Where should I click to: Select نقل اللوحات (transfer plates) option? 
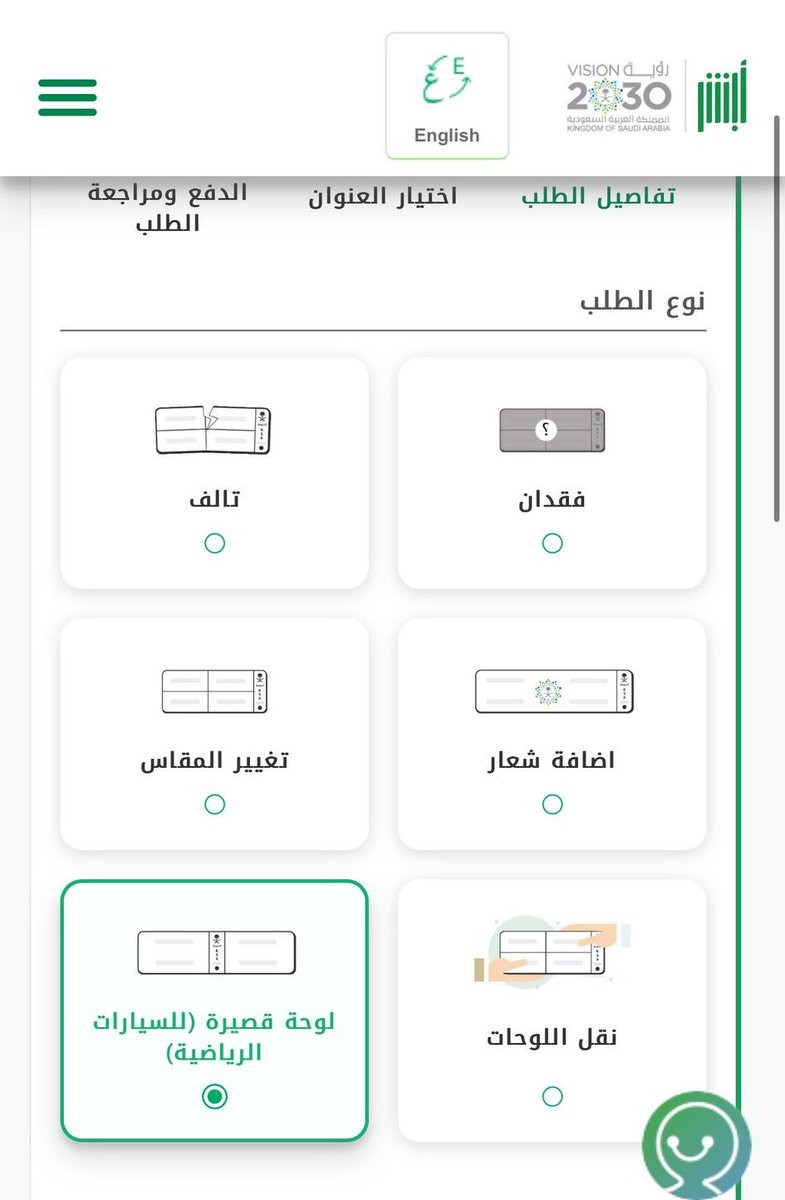tap(552, 1096)
